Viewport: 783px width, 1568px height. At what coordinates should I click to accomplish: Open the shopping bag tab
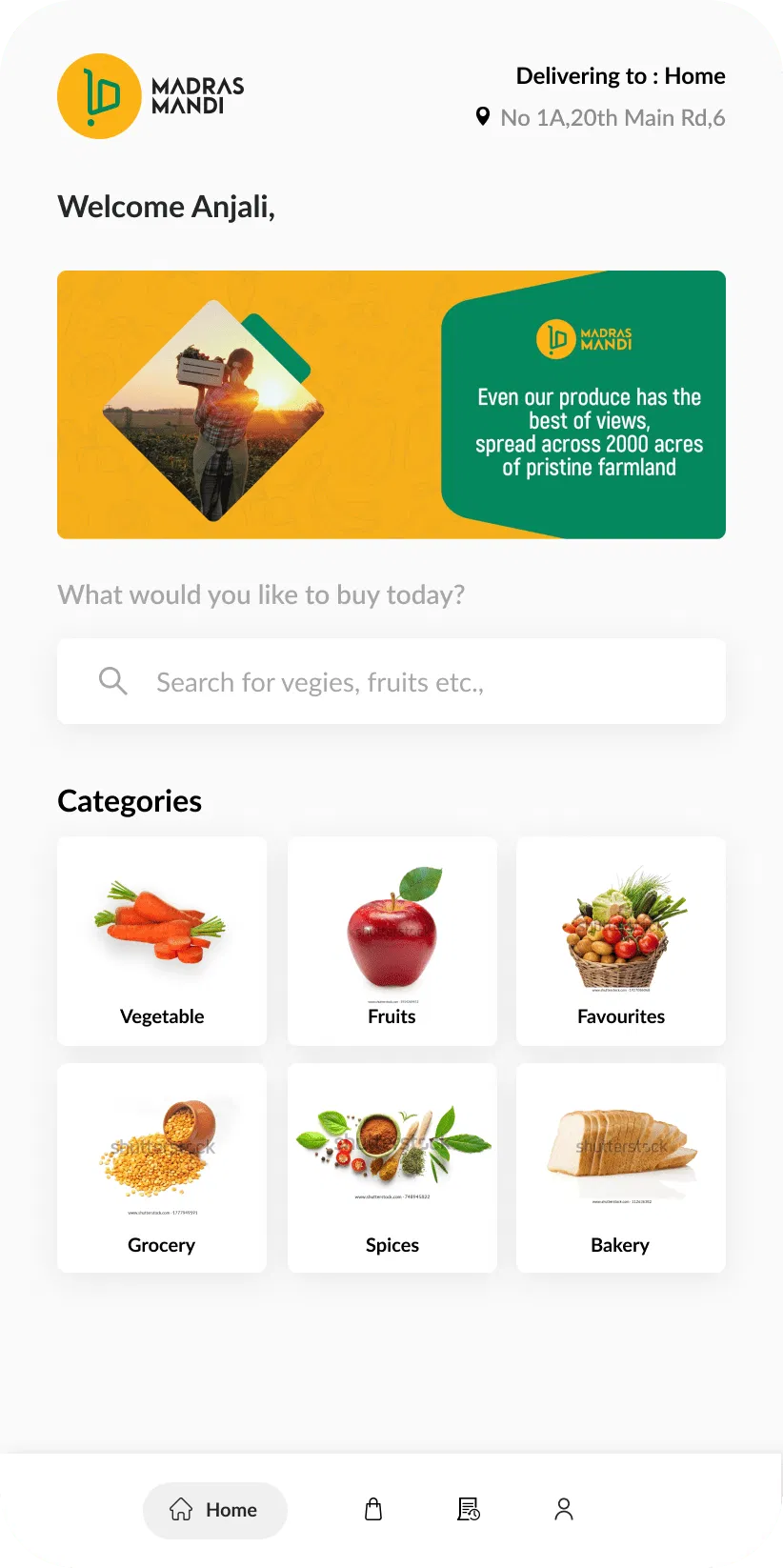tap(373, 1509)
